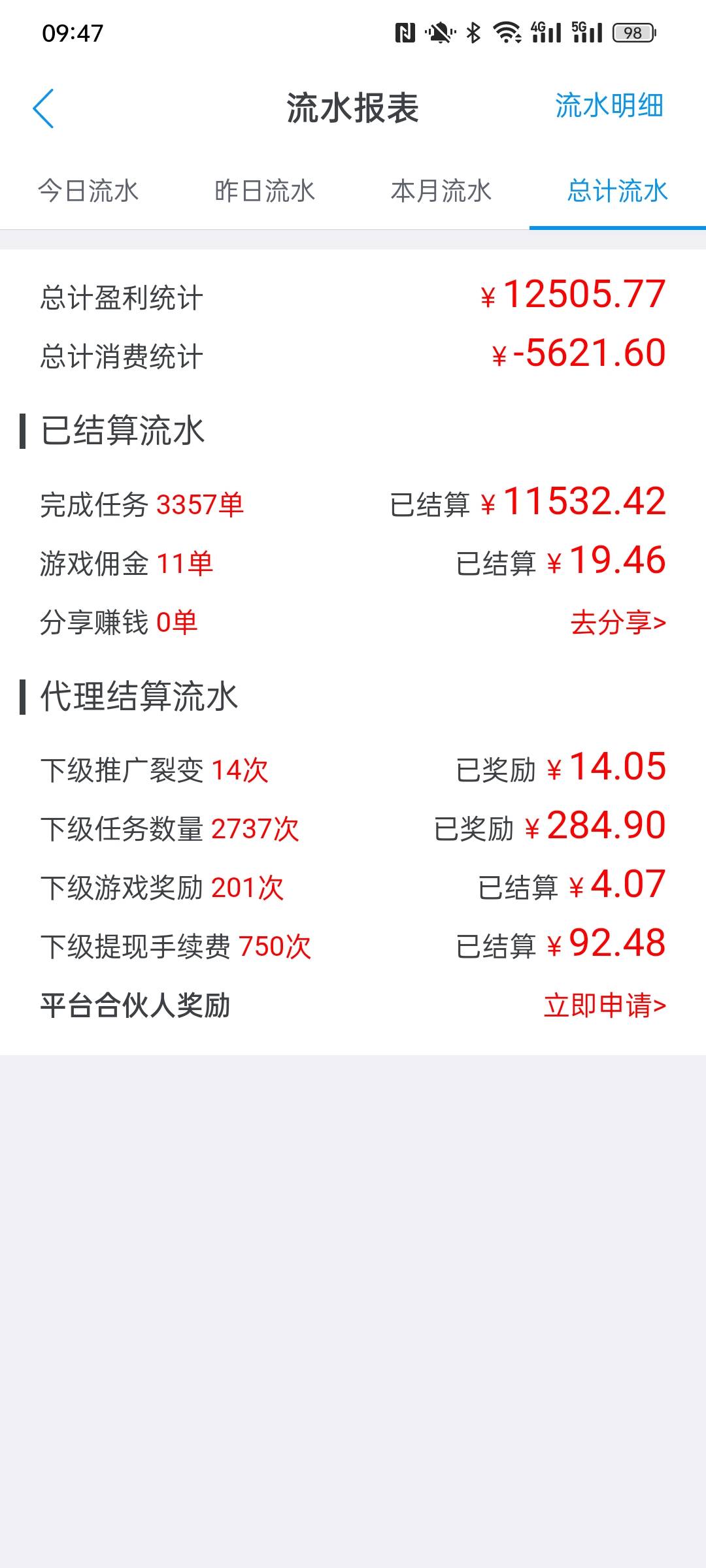Select the 本月流水 tab
This screenshot has width=706, height=1568.
pyautogui.click(x=441, y=191)
